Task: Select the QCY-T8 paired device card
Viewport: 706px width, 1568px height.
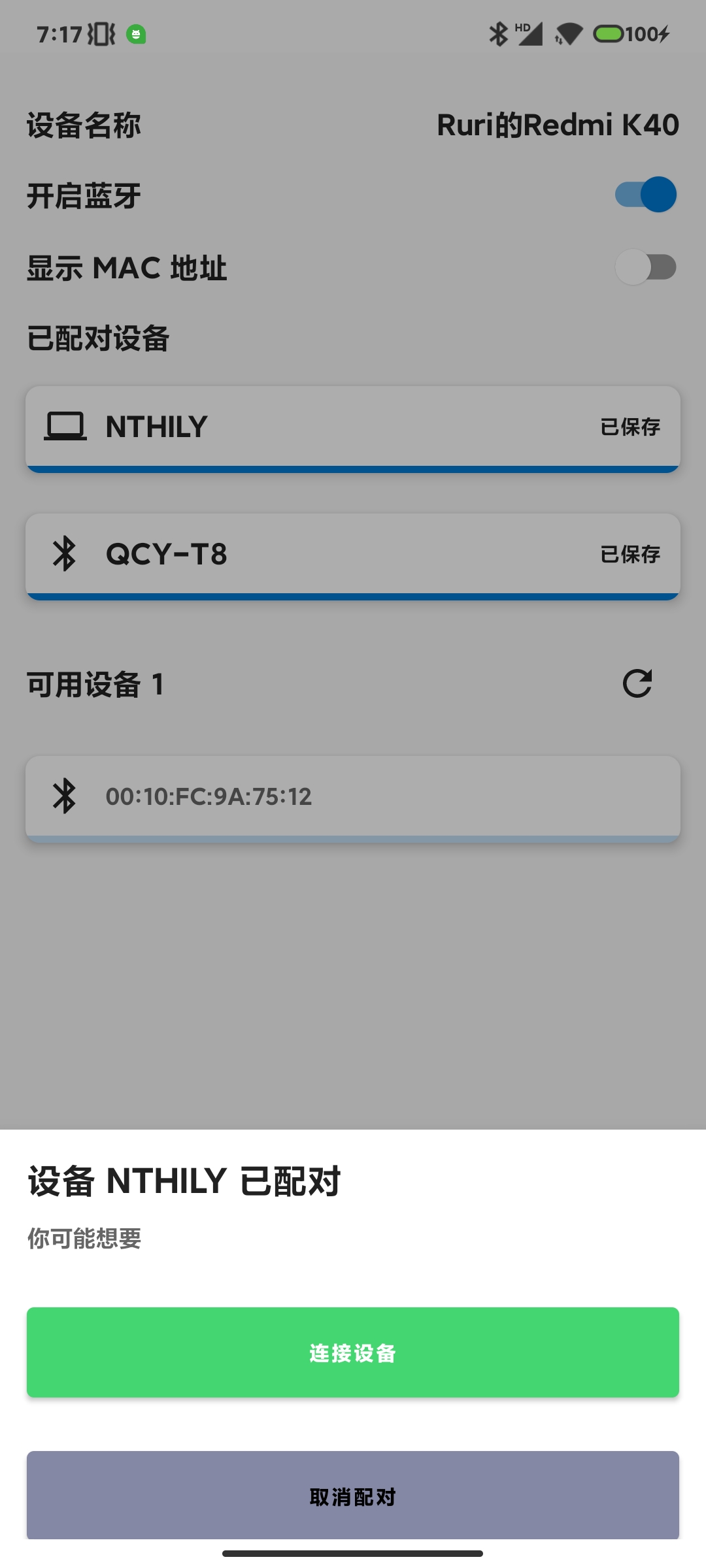Action: 353,555
